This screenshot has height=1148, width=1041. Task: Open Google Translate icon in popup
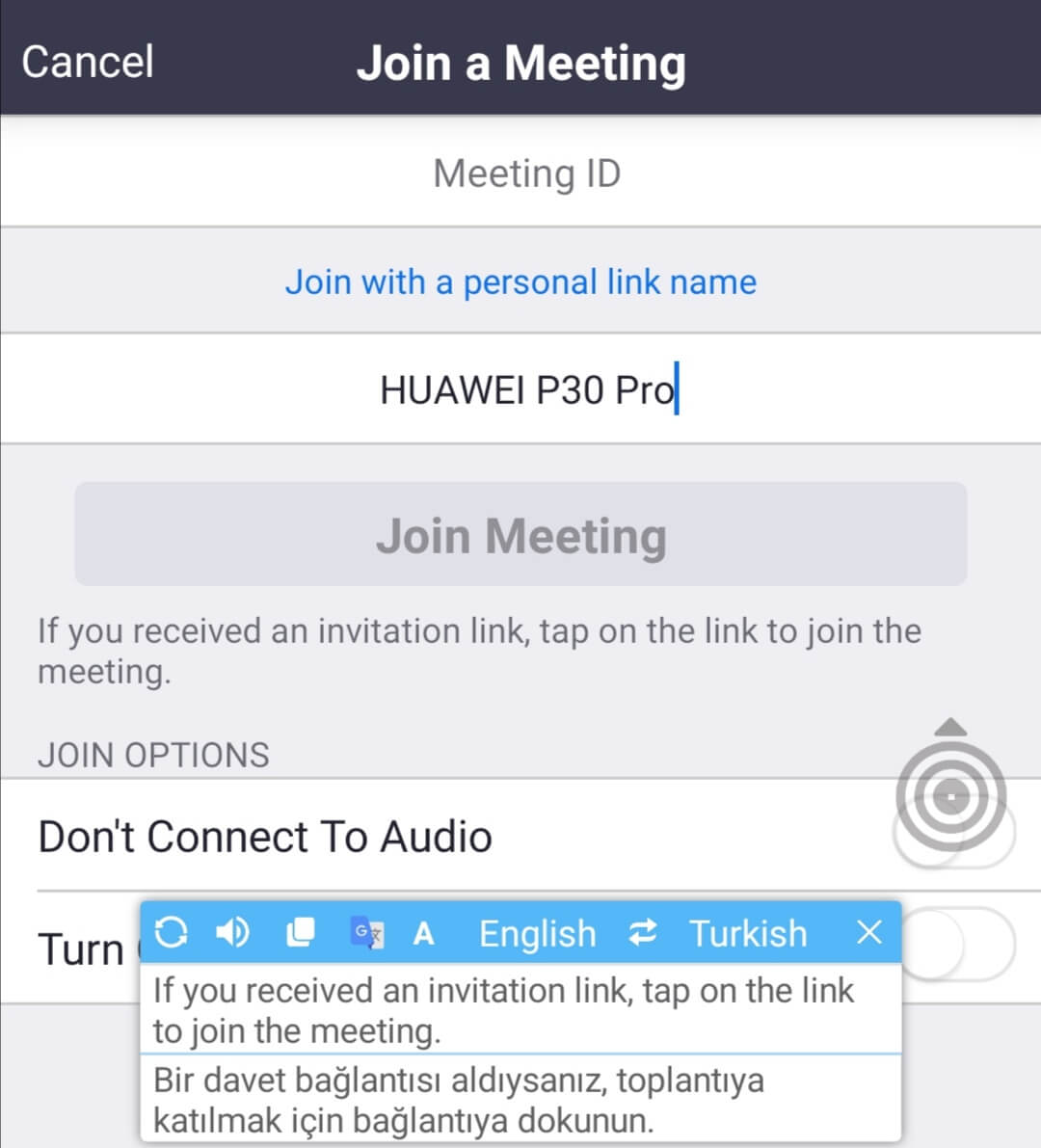[x=366, y=932]
